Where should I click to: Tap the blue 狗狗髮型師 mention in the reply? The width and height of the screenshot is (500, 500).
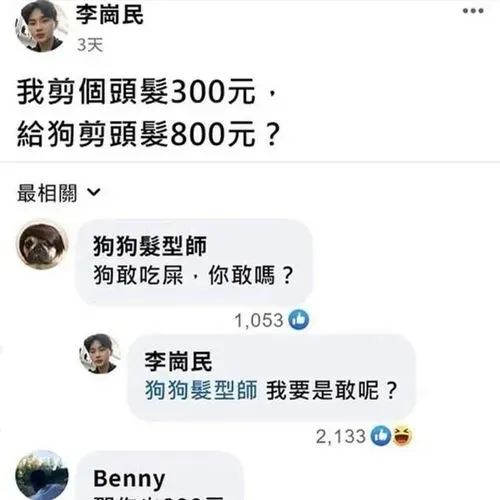pyautogui.click(x=201, y=390)
